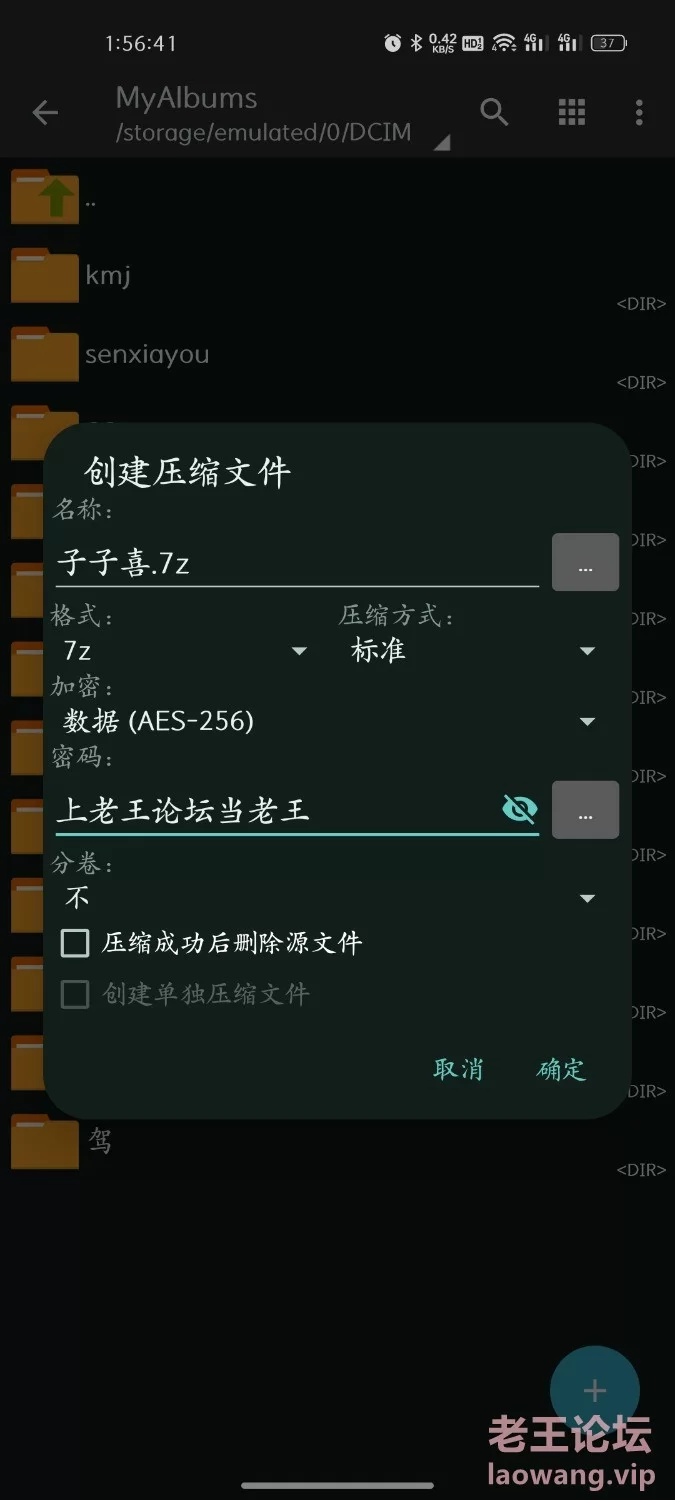Cancel with the 取消 button
Screen dimensions: 675x1500
[x=458, y=1069]
